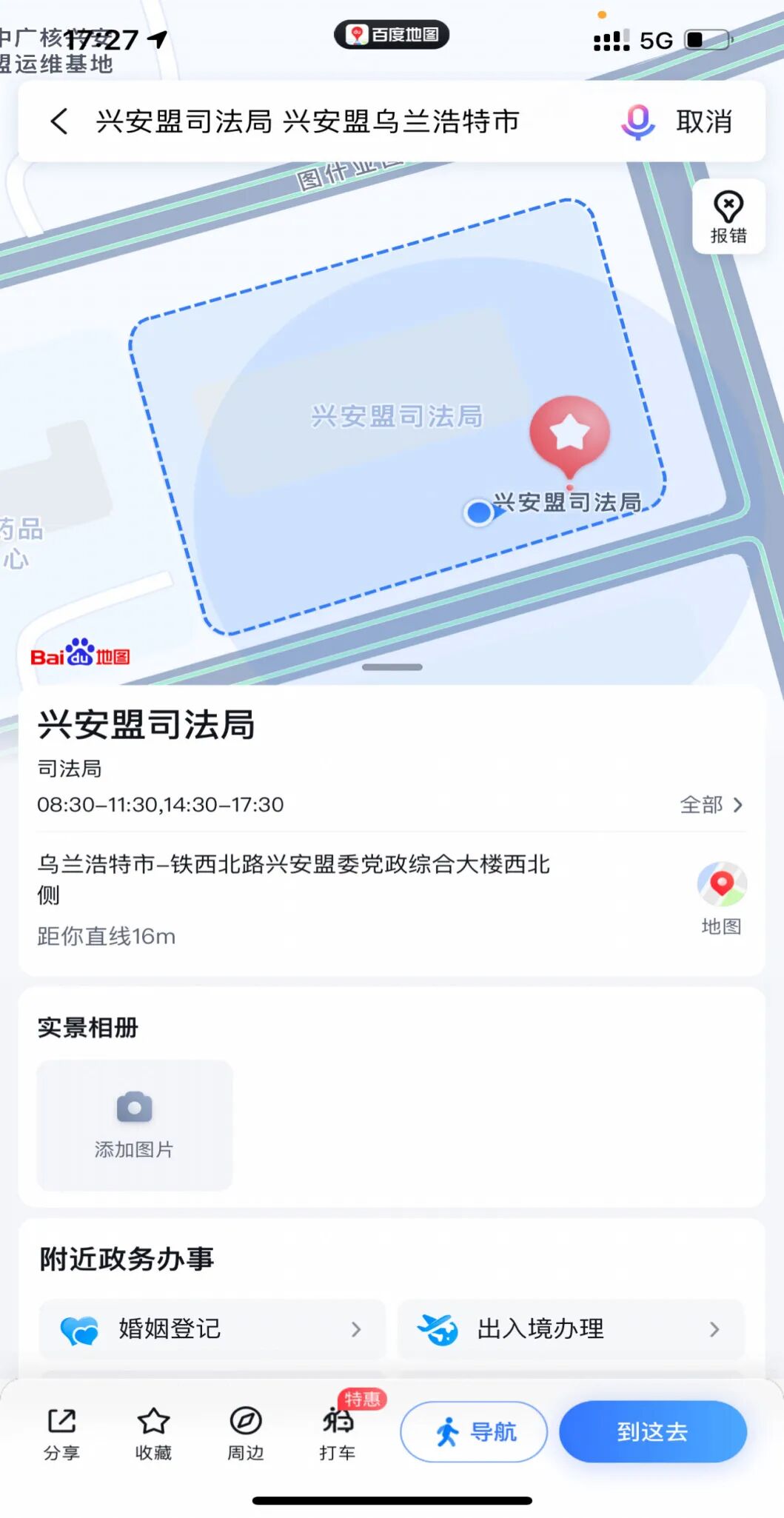The width and height of the screenshot is (784, 1518).
Task: Return to 百度地图 via top pill
Action: pyautogui.click(x=392, y=35)
